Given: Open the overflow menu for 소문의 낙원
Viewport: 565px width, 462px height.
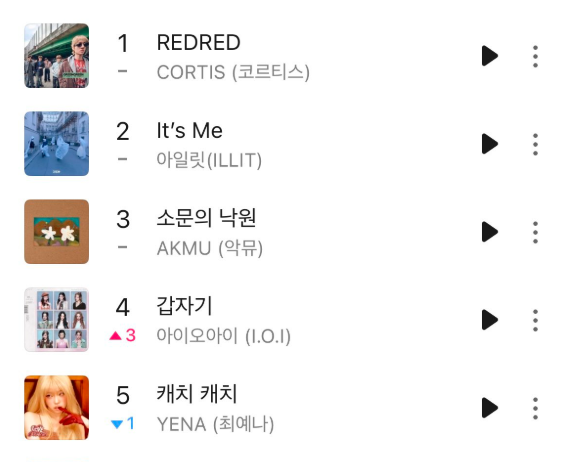Looking at the screenshot, I should coord(535,232).
